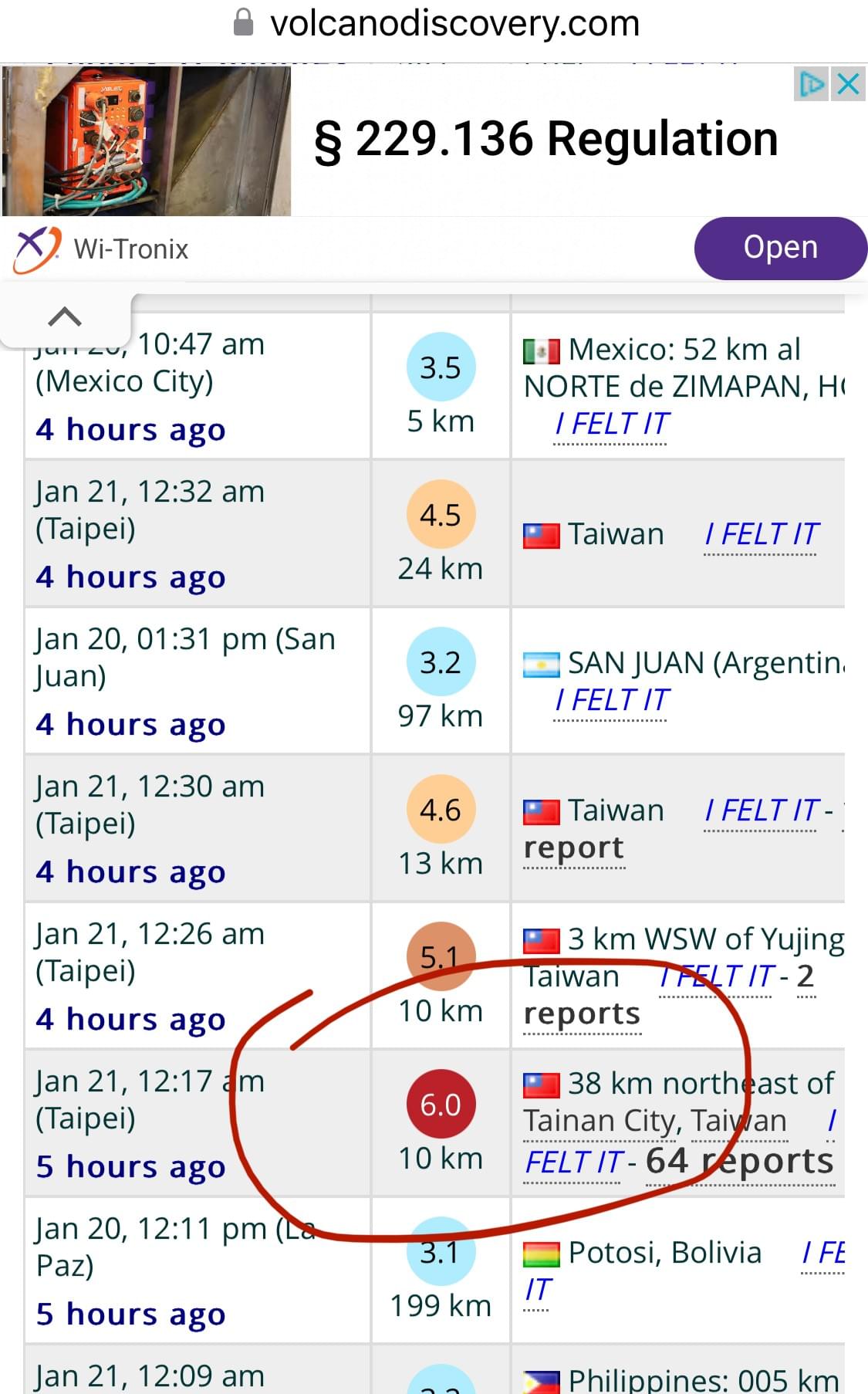Report feeling the Potosi, Bolivia quake

pos(822,1253)
